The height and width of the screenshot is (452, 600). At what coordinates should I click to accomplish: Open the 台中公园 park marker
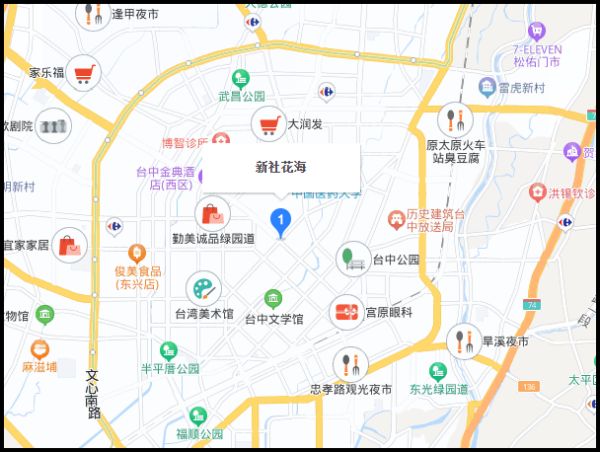tap(353, 259)
